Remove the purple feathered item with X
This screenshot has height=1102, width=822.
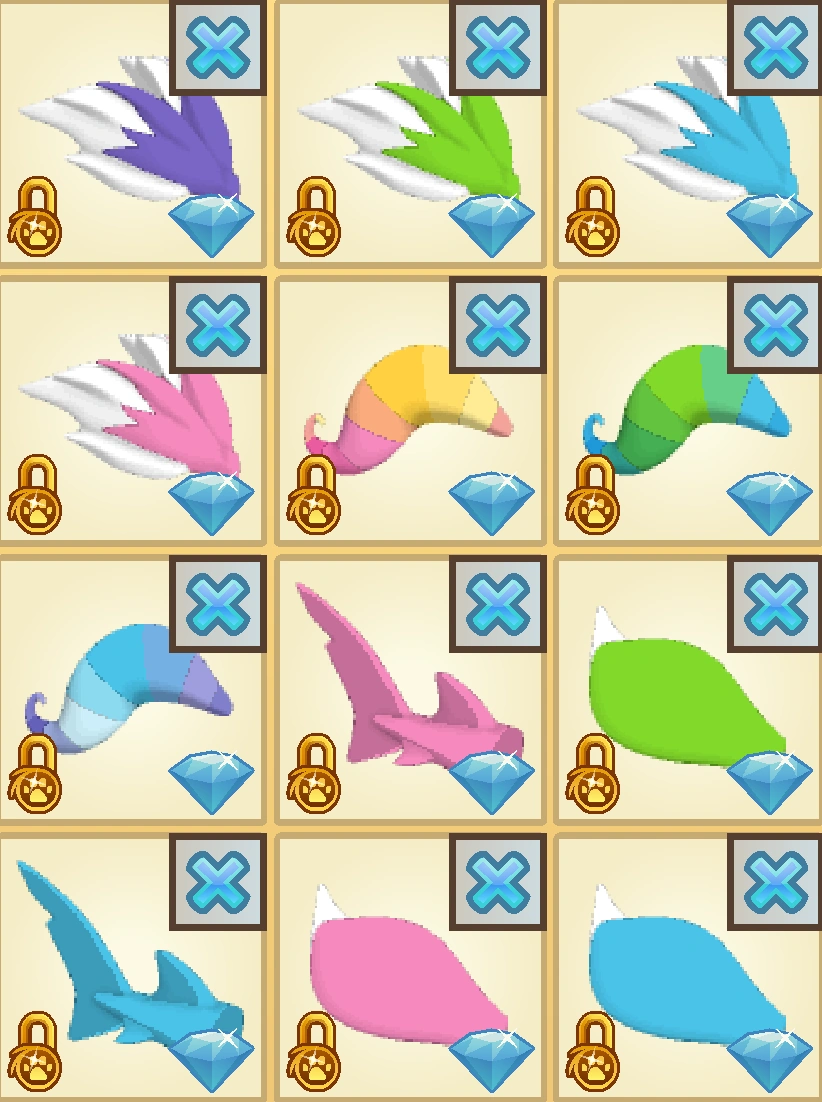pos(218,47)
